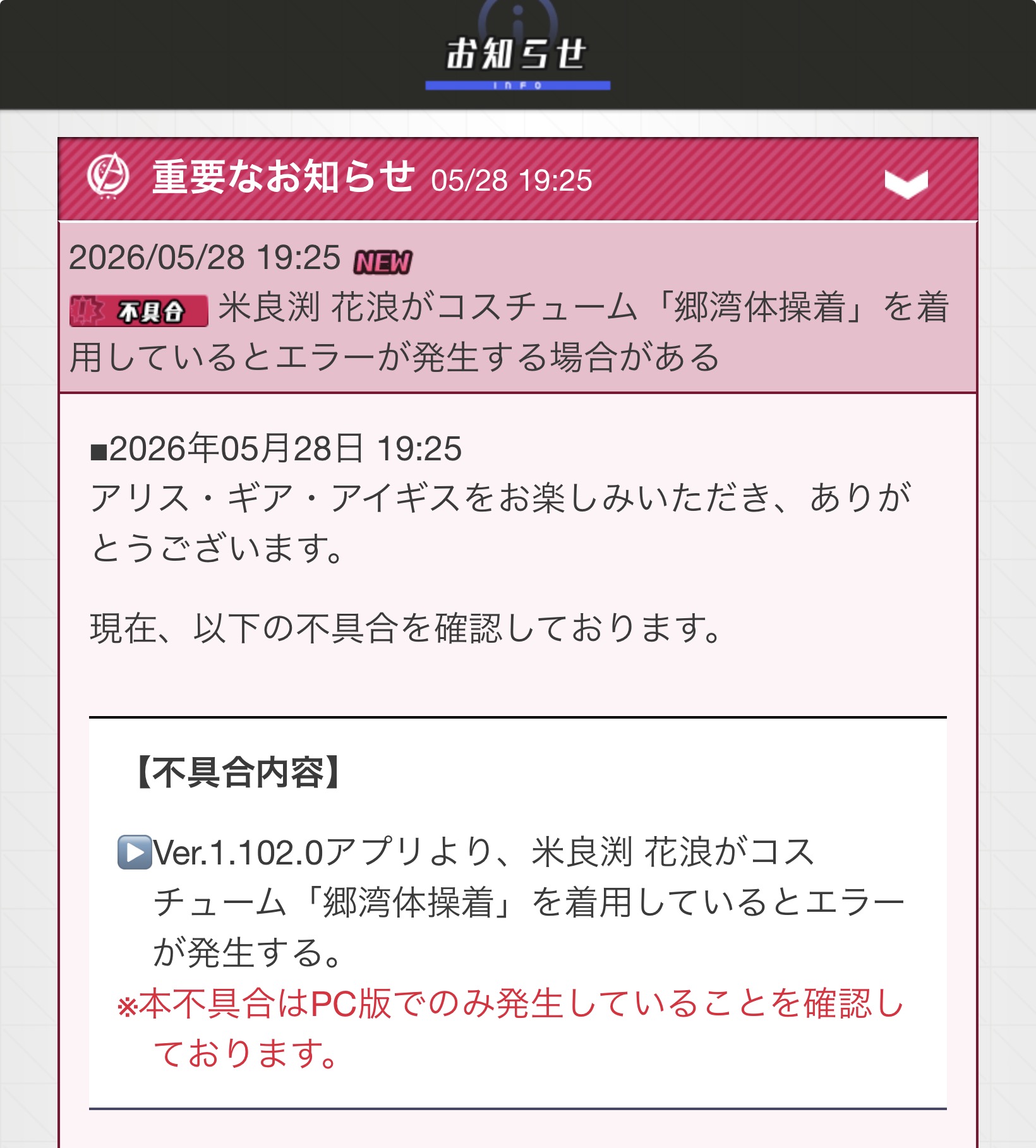This screenshot has width=1036, height=1148.
Task: Collapse the 重要なお知らせ section chevron
Action: pos(906,183)
